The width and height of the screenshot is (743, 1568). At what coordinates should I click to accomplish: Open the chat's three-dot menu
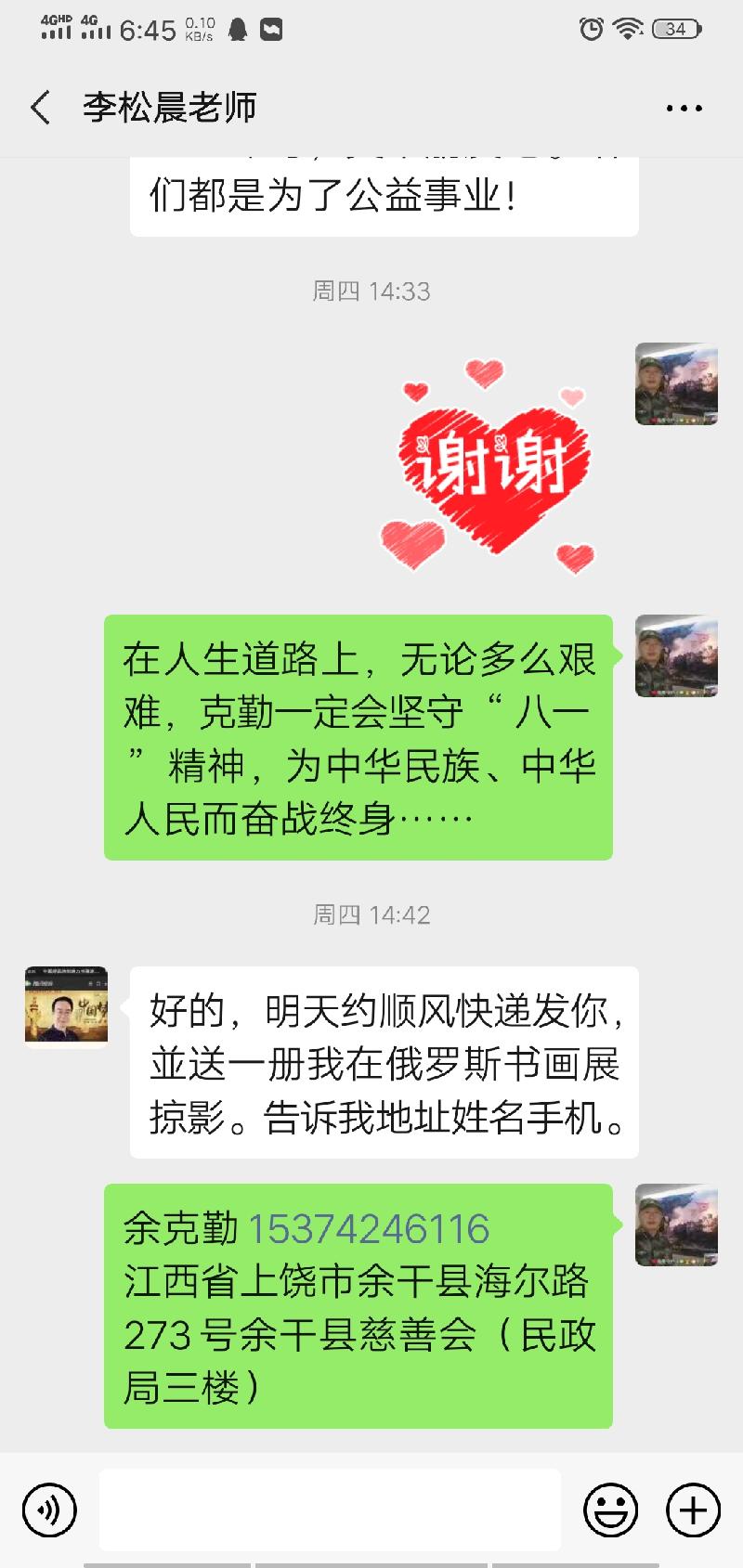[x=684, y=109]
